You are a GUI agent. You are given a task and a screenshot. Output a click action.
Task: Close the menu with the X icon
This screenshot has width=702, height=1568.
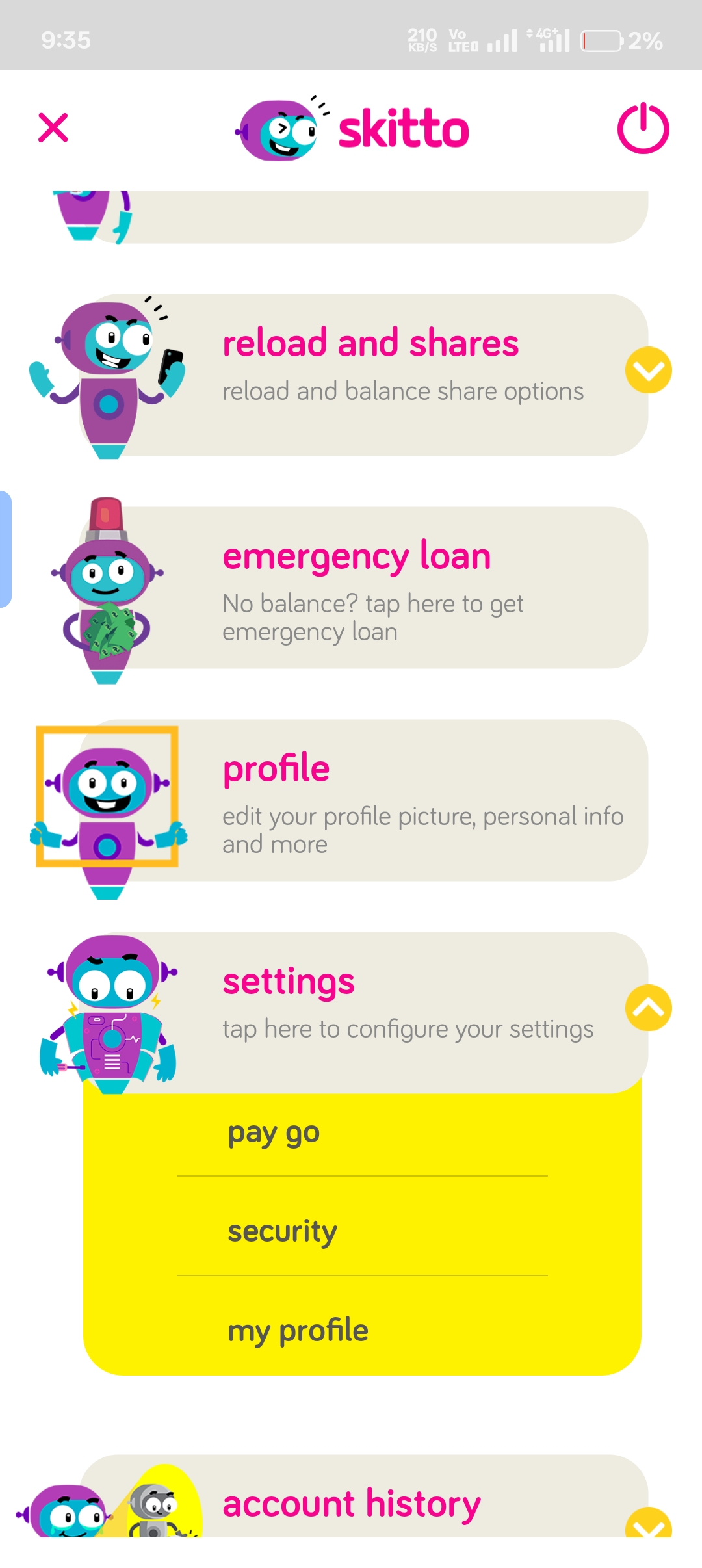[53, 127]
